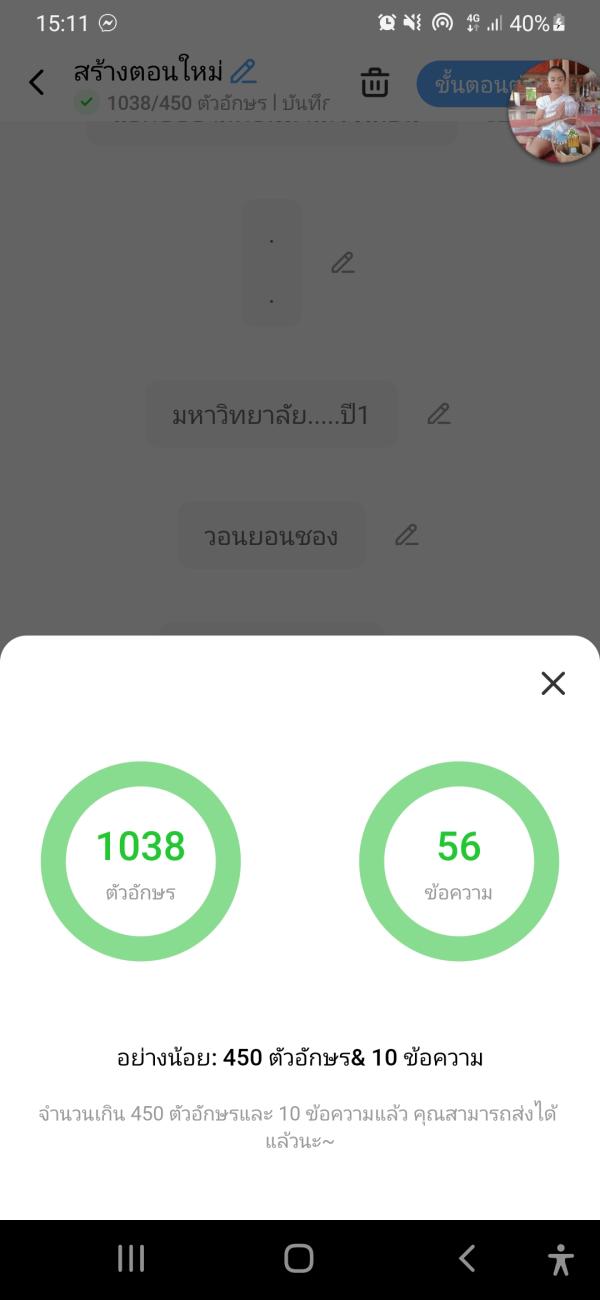Viewport: 600px width, 1300px height.
Task: Delete this chapter with the trash icon
Action: point(375,82)
